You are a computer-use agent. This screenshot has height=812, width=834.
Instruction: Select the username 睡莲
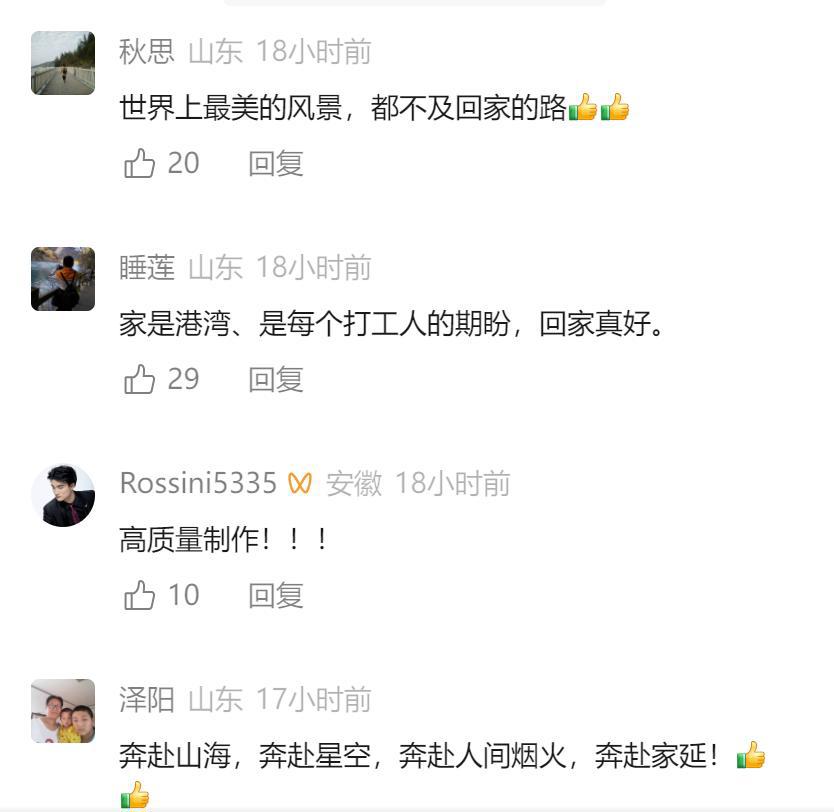[146, 268]
